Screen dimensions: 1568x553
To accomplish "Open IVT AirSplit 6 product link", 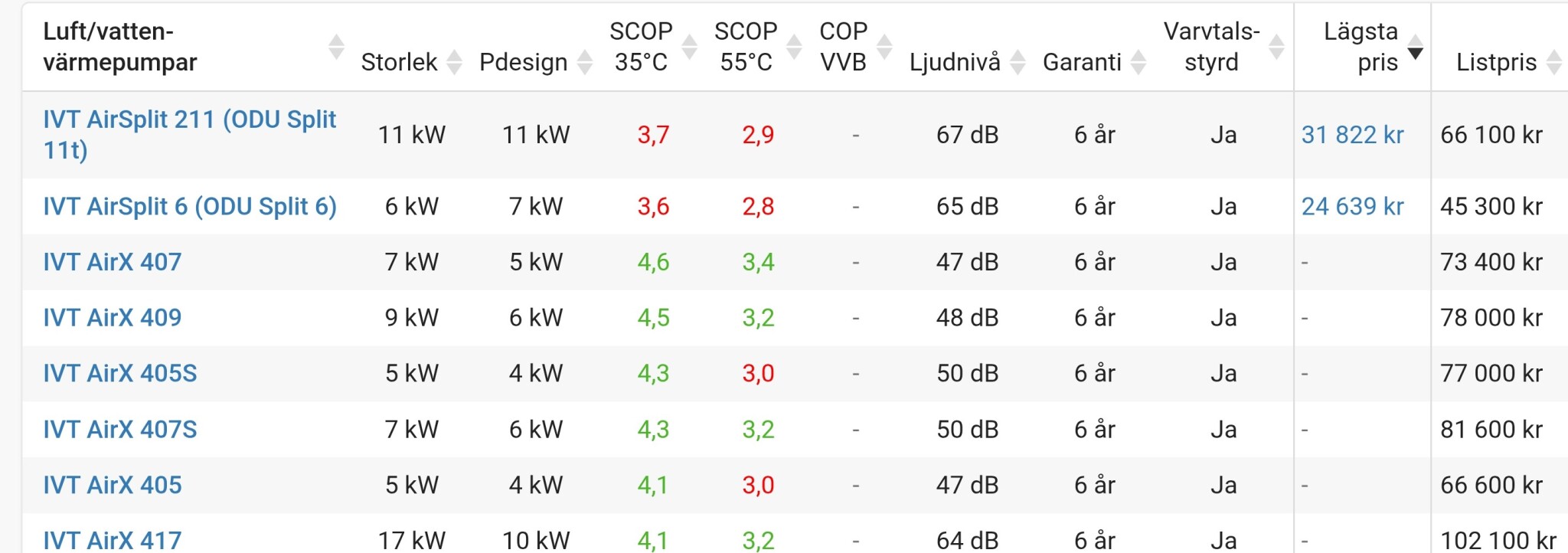I will 189,206.
